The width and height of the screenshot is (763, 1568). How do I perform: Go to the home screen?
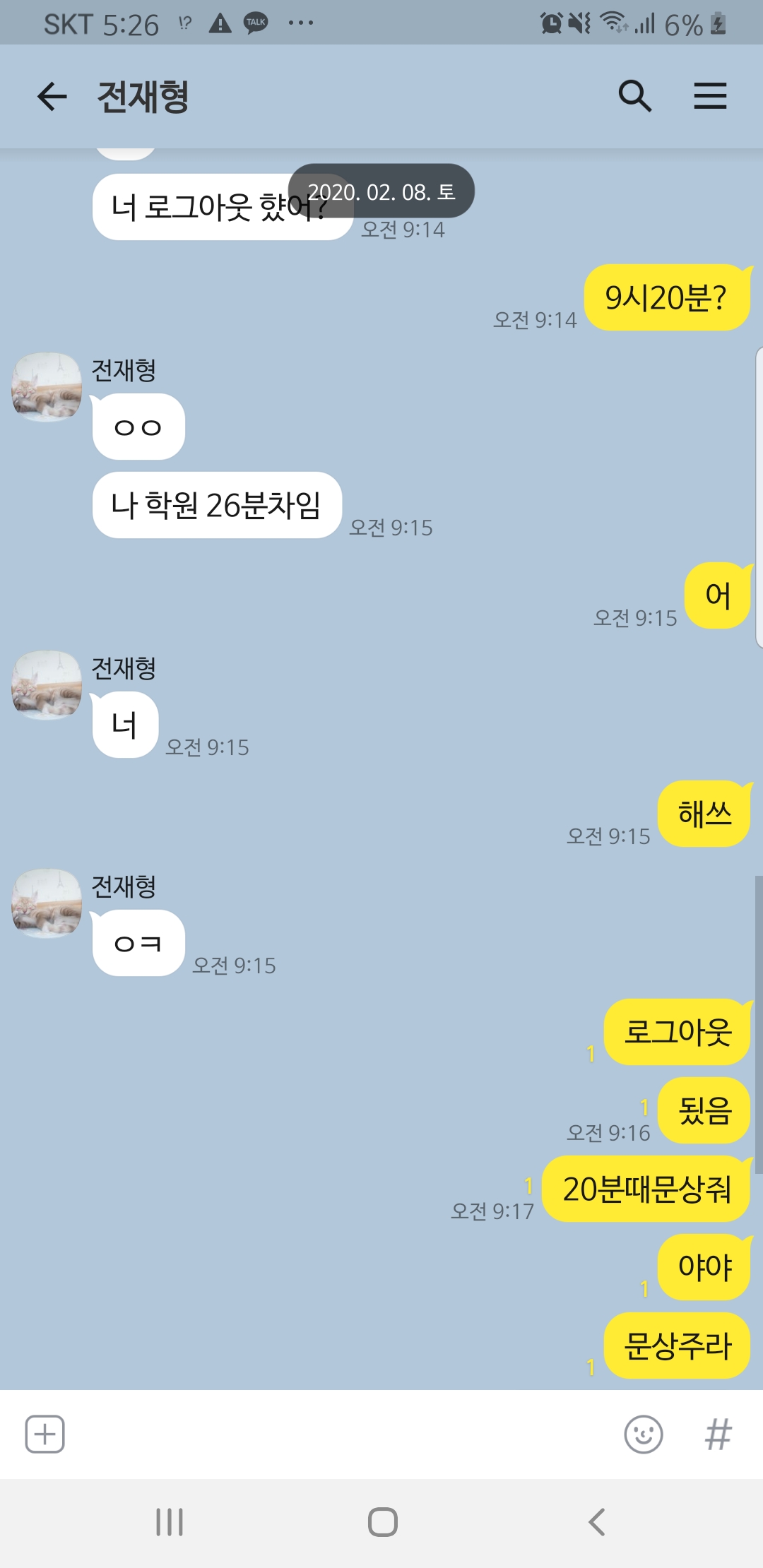[x=382, y=1521]
